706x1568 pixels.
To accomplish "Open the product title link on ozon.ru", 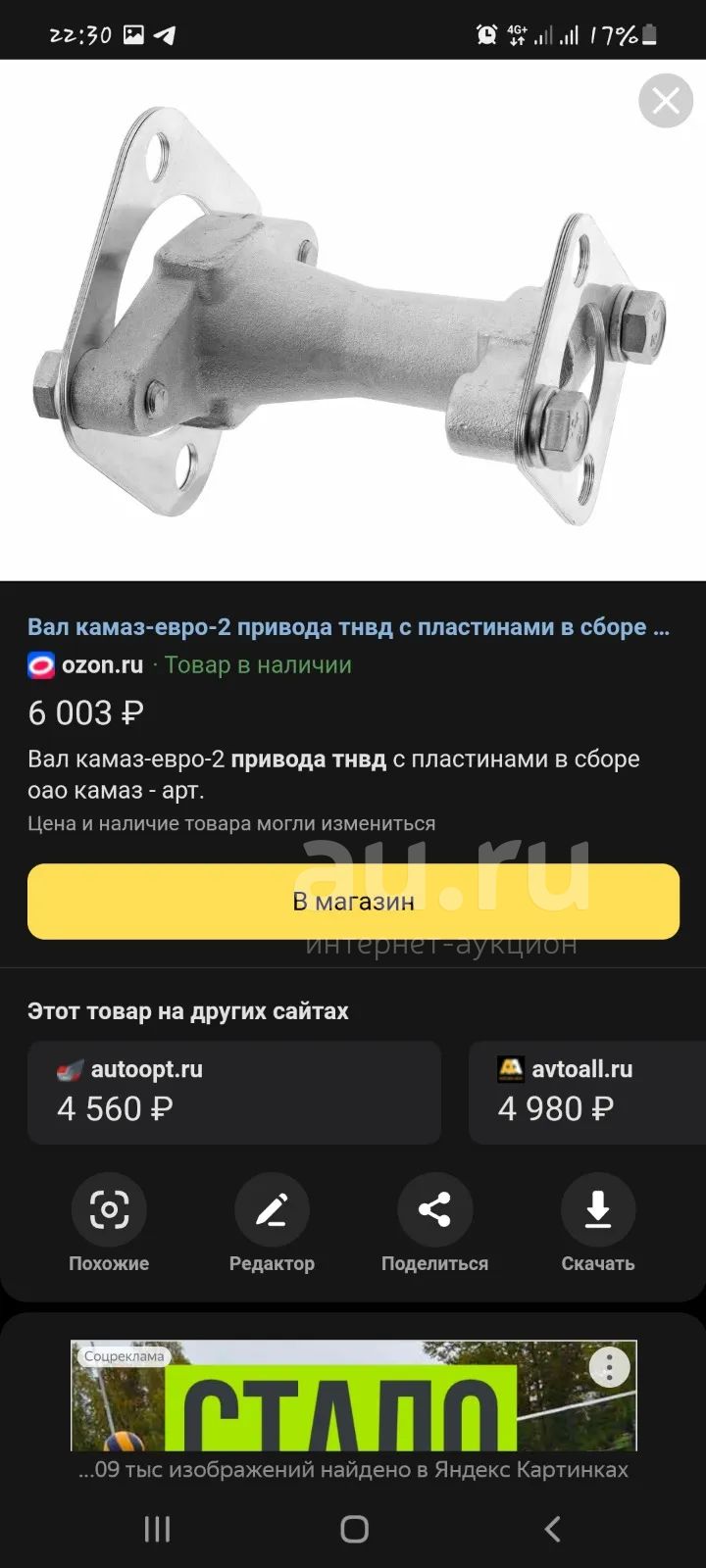I will 348,627.
